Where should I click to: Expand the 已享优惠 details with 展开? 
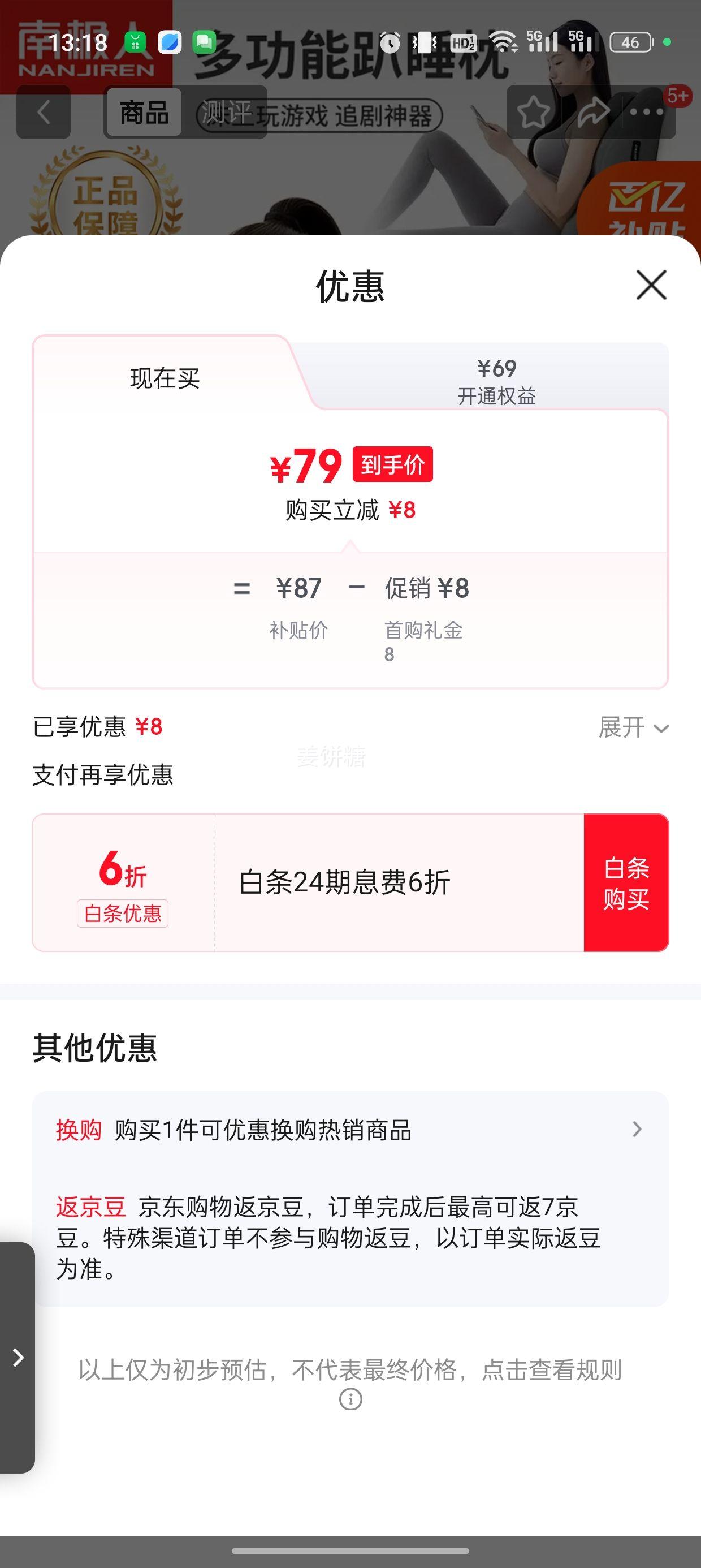click(633, 727)
